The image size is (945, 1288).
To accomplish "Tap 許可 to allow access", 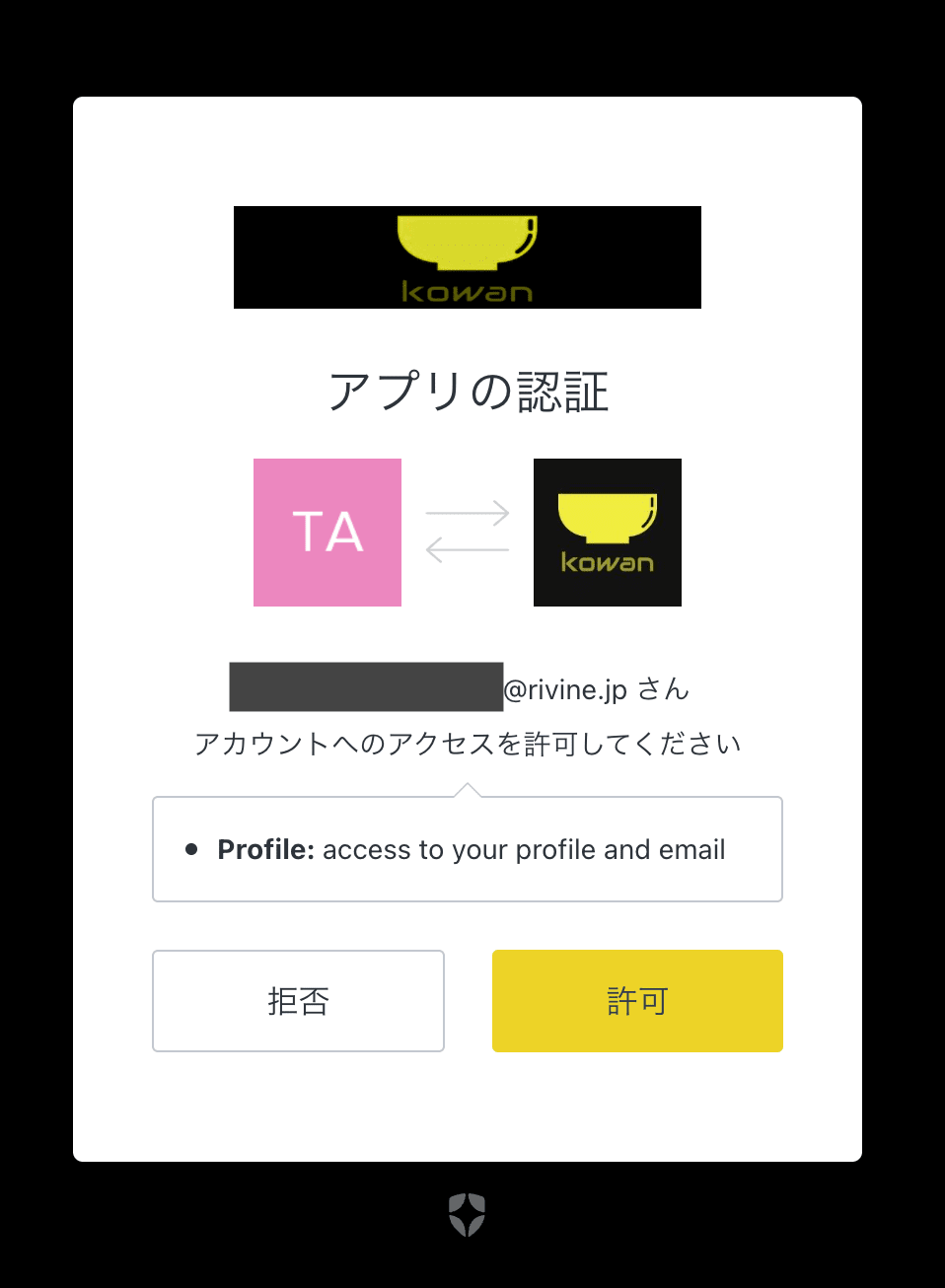I will 637,1001.
